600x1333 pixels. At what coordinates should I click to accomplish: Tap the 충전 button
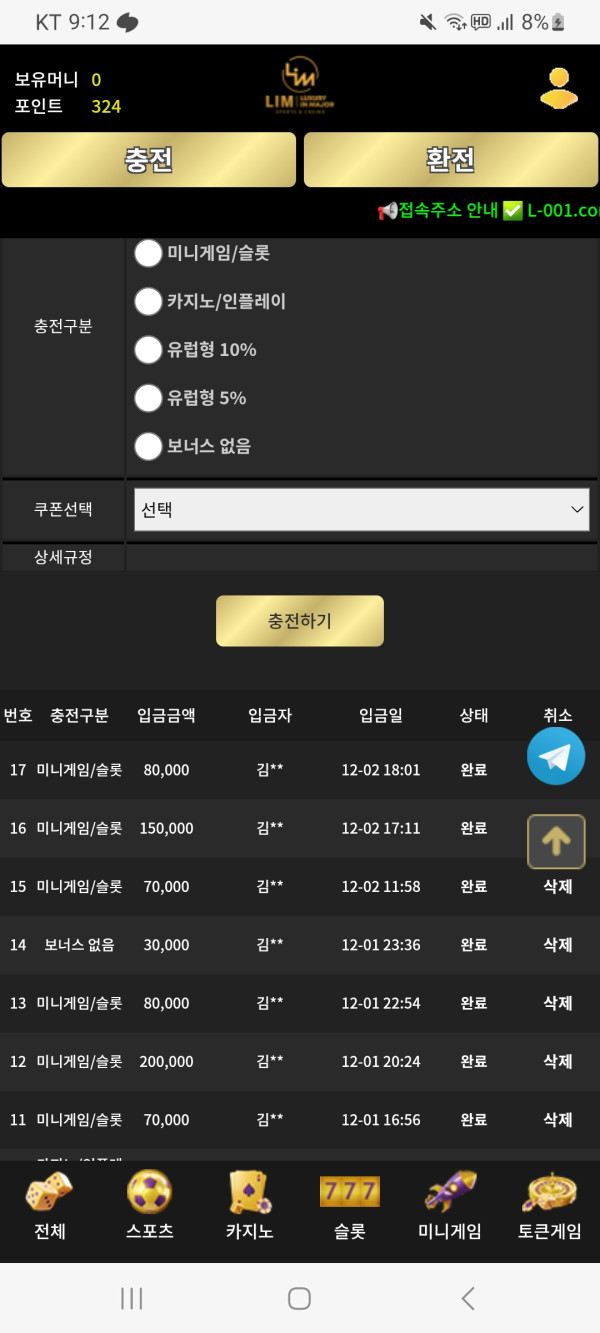click(149, 160)
